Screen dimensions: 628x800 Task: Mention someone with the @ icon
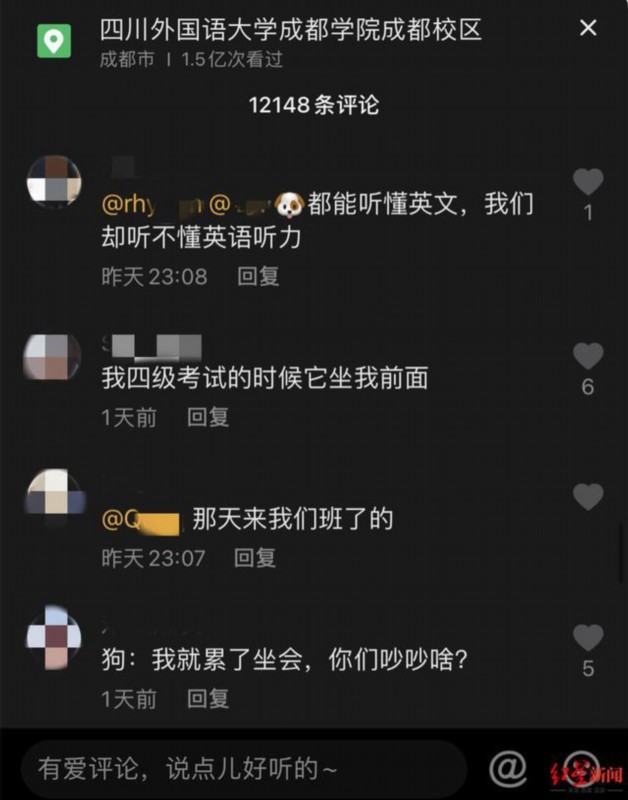click(x=507, y=768)
